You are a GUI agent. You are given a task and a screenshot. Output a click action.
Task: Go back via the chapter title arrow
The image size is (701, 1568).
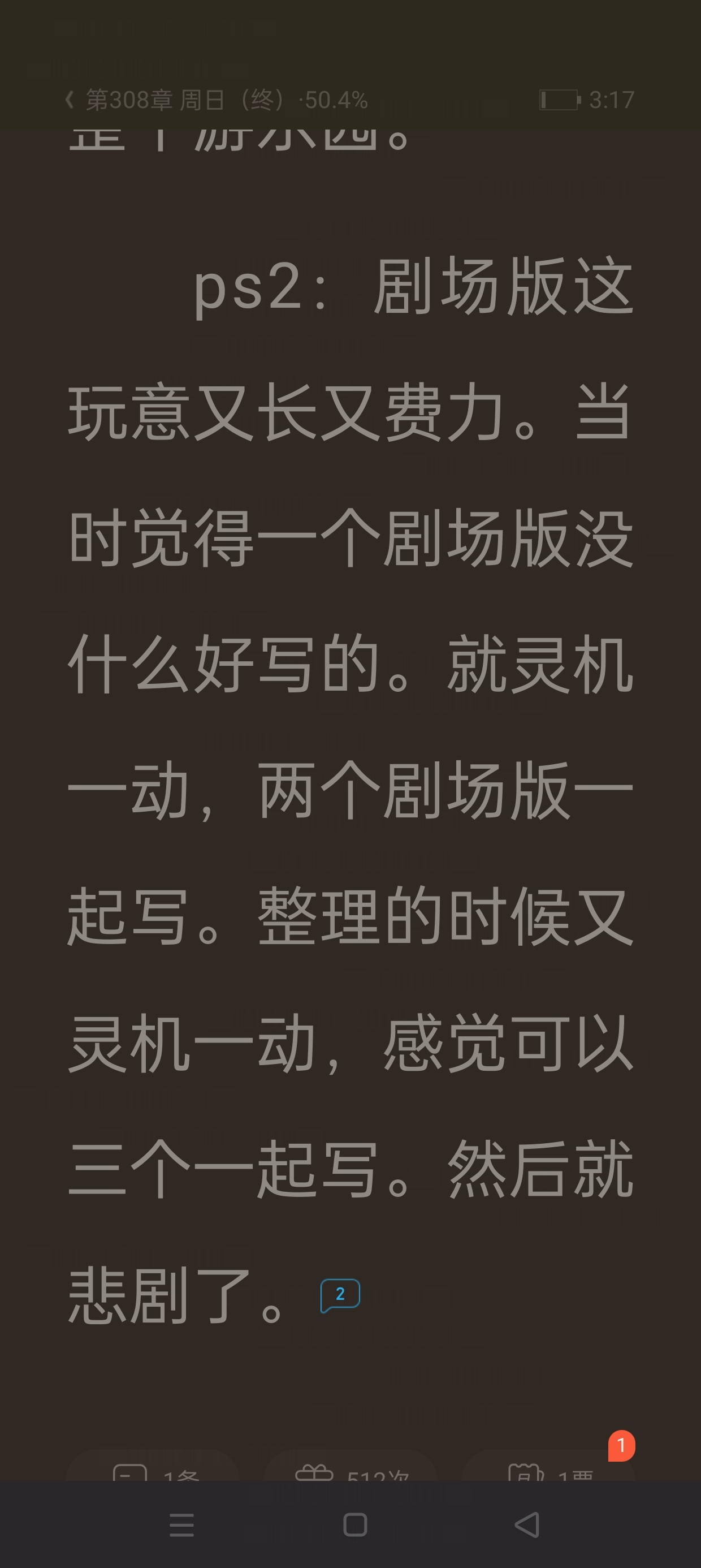pyautogui.click(x=70, y=100)
